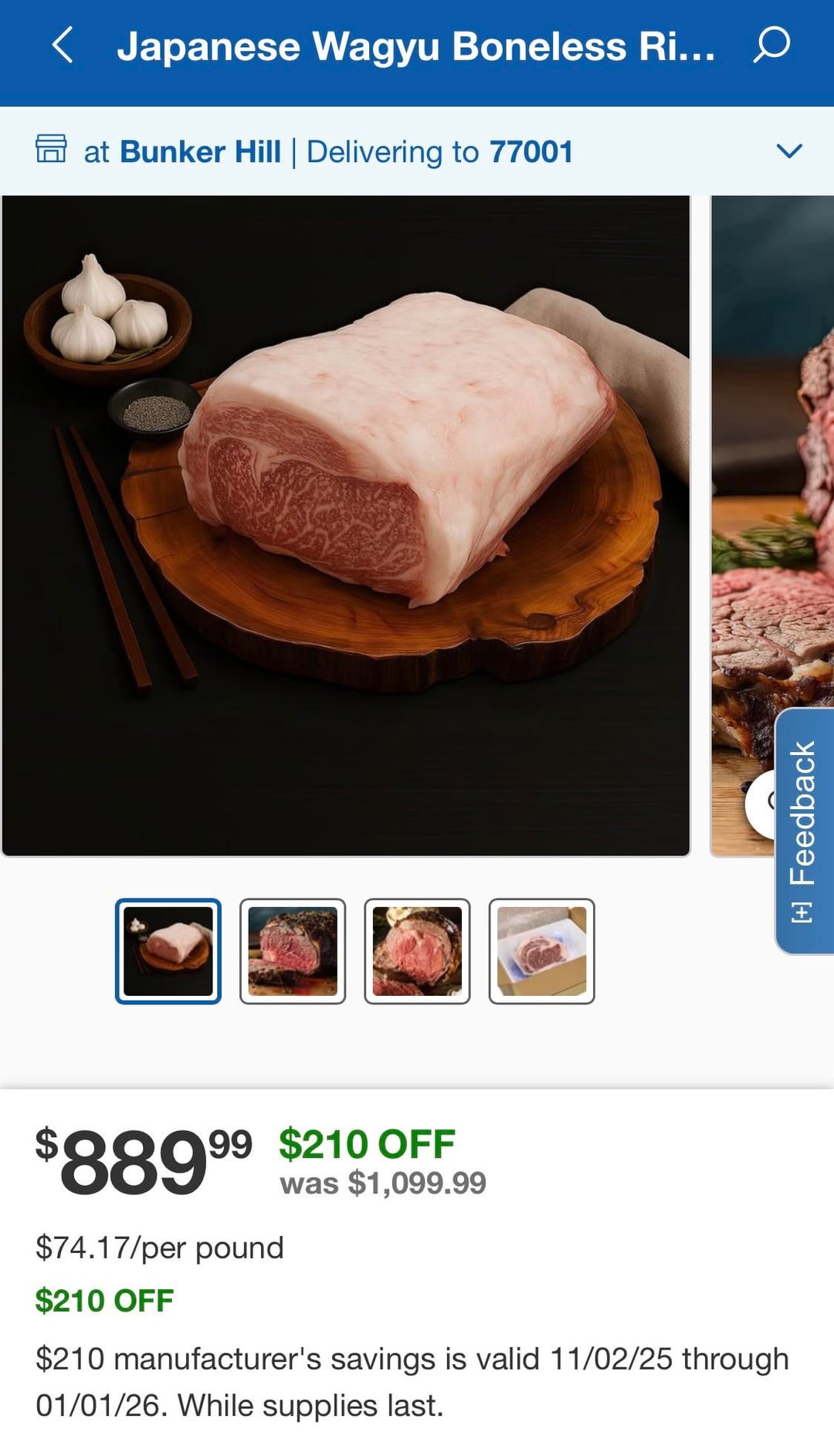The height and width of the screenshot is (1456, 834).
Task: Expand the Bunker Hill delivery location bar
Action: [x=788, y=151]
